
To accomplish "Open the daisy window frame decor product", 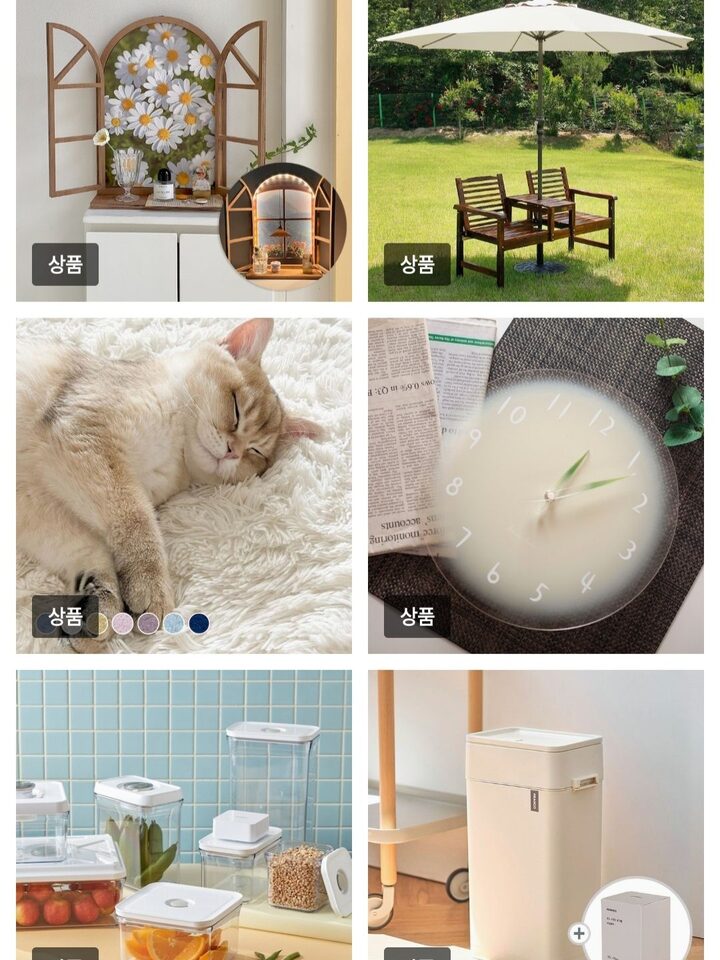I will 183,150.
